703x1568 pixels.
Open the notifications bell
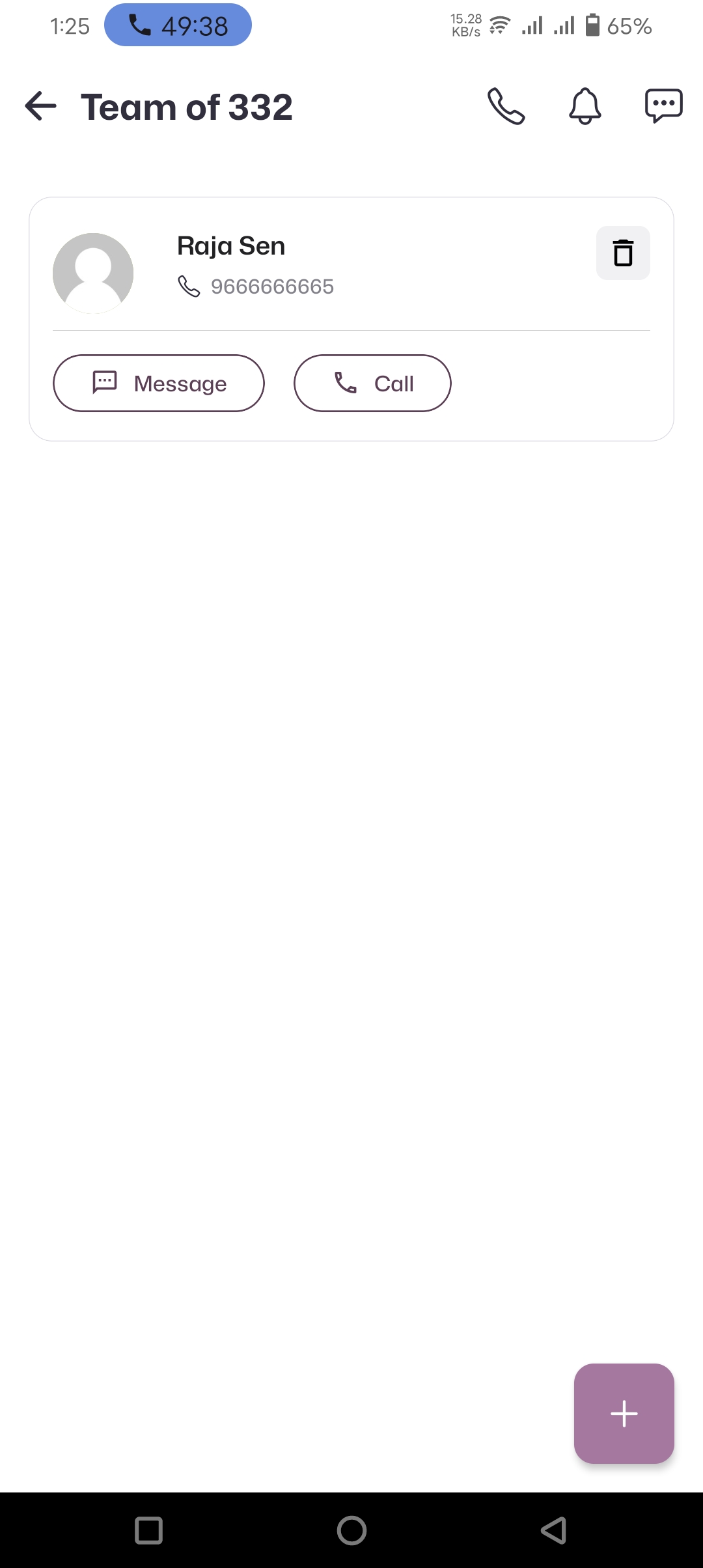[585, 106]
